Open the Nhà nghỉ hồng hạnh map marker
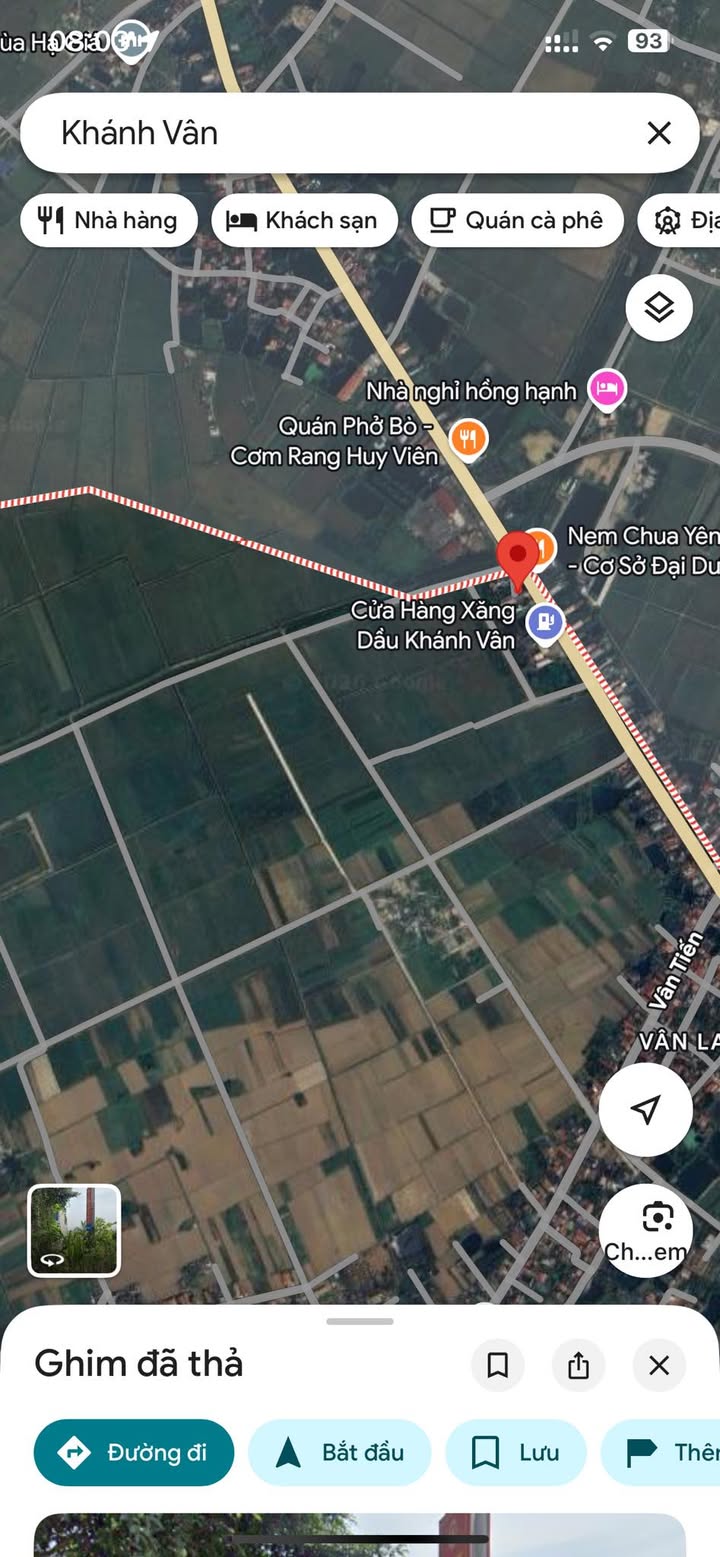 606,389
